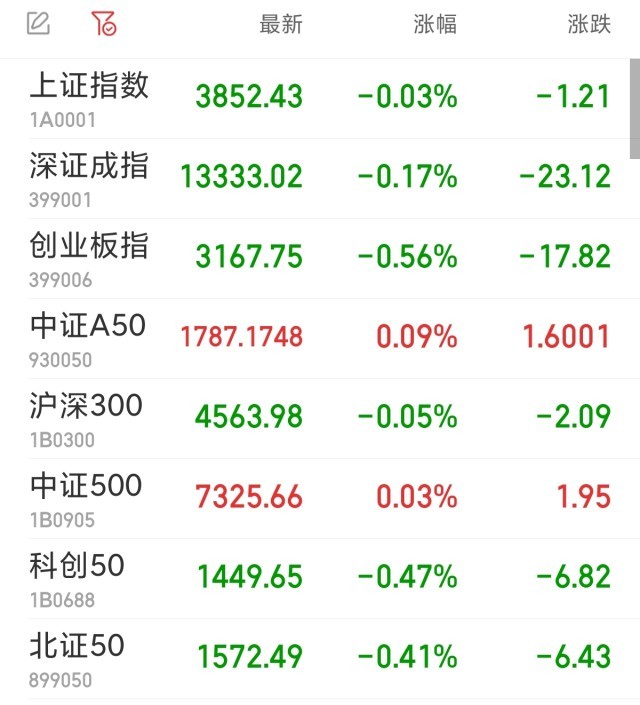This screenshot has width=640, height=705.
Task: Sort by 最新 column header
Action: 280,25
